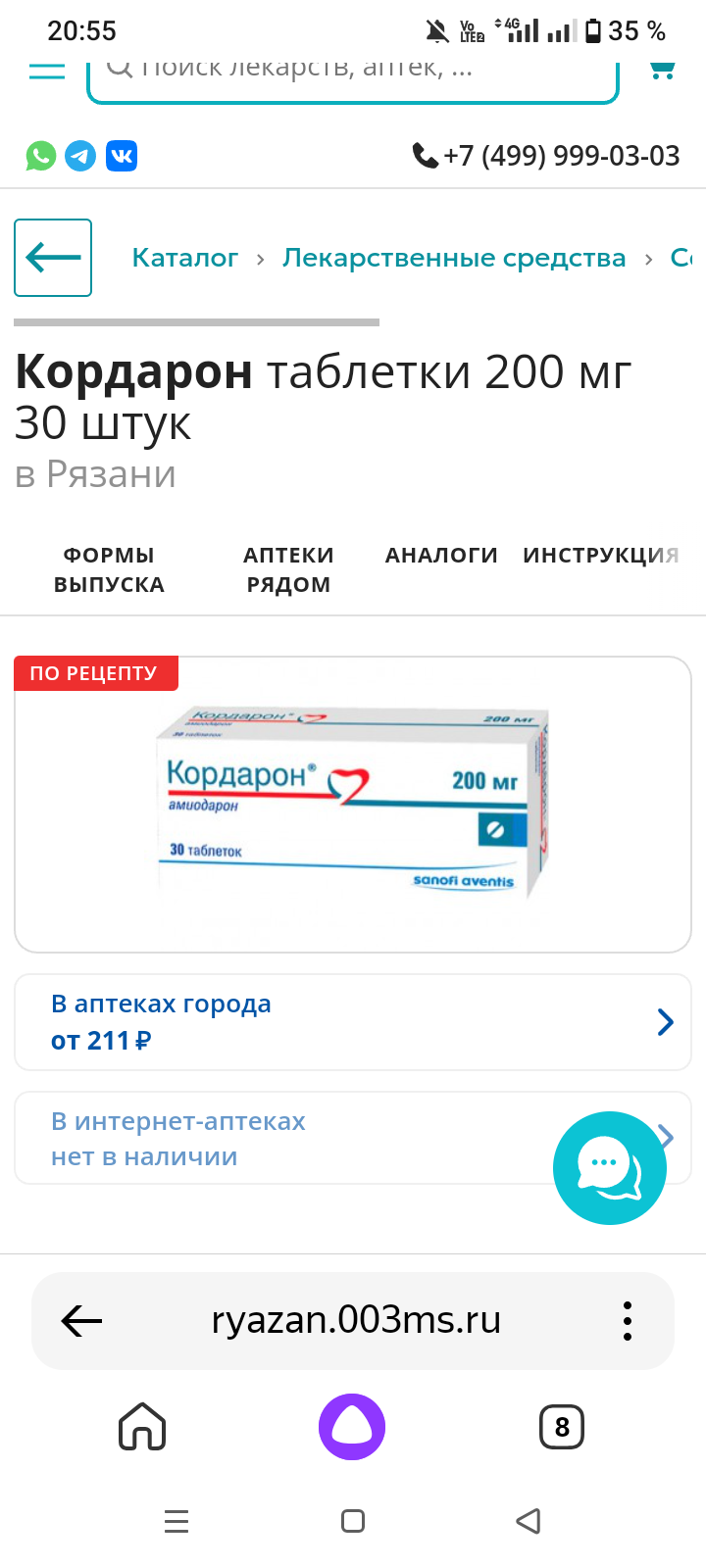
Task: Switch to Инструкция tab
Action: point(600,556)
